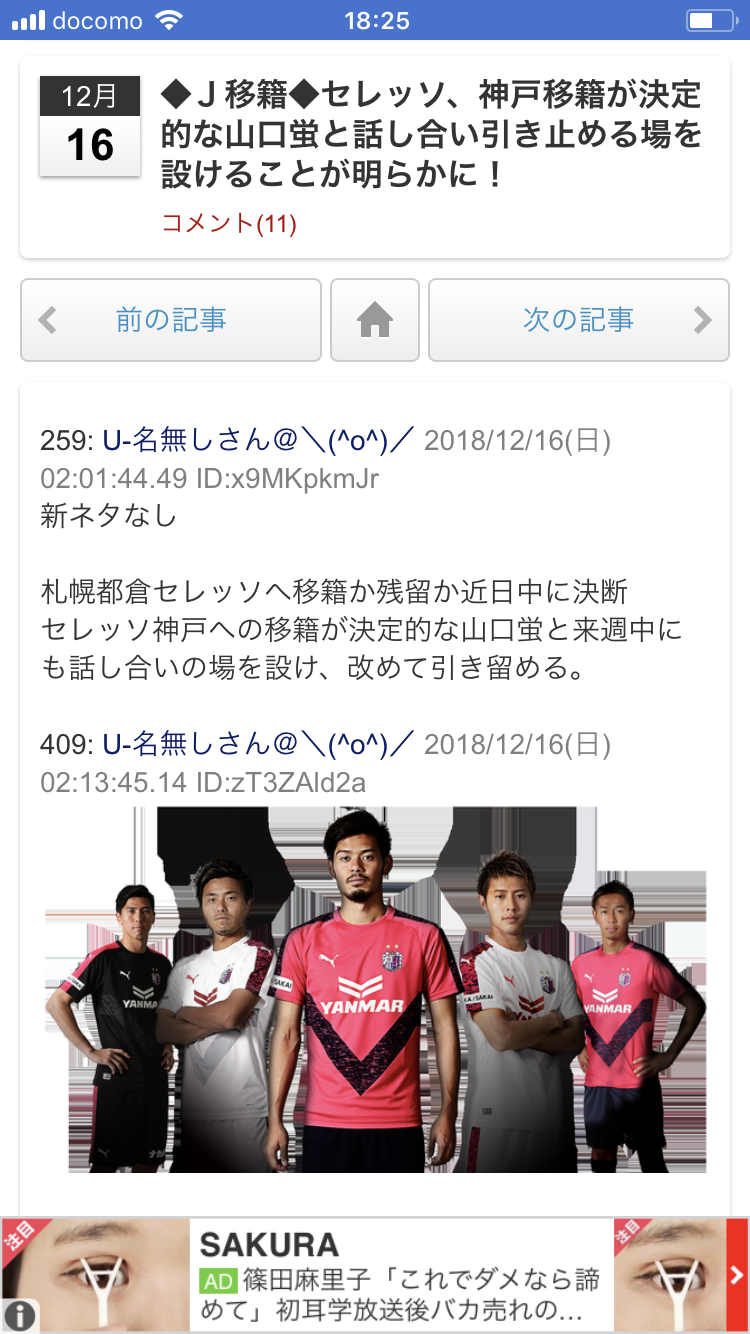This screenshot has width=750, height=1334.
Task: Open the Cerezo players uniform photo
Action: coord(376,989)
